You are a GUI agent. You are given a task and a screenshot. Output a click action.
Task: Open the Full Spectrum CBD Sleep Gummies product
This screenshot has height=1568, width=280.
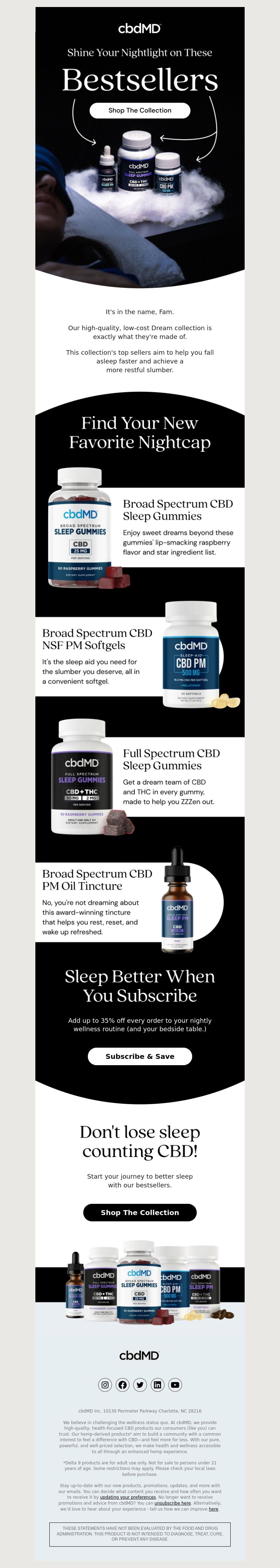coord(171,759)
